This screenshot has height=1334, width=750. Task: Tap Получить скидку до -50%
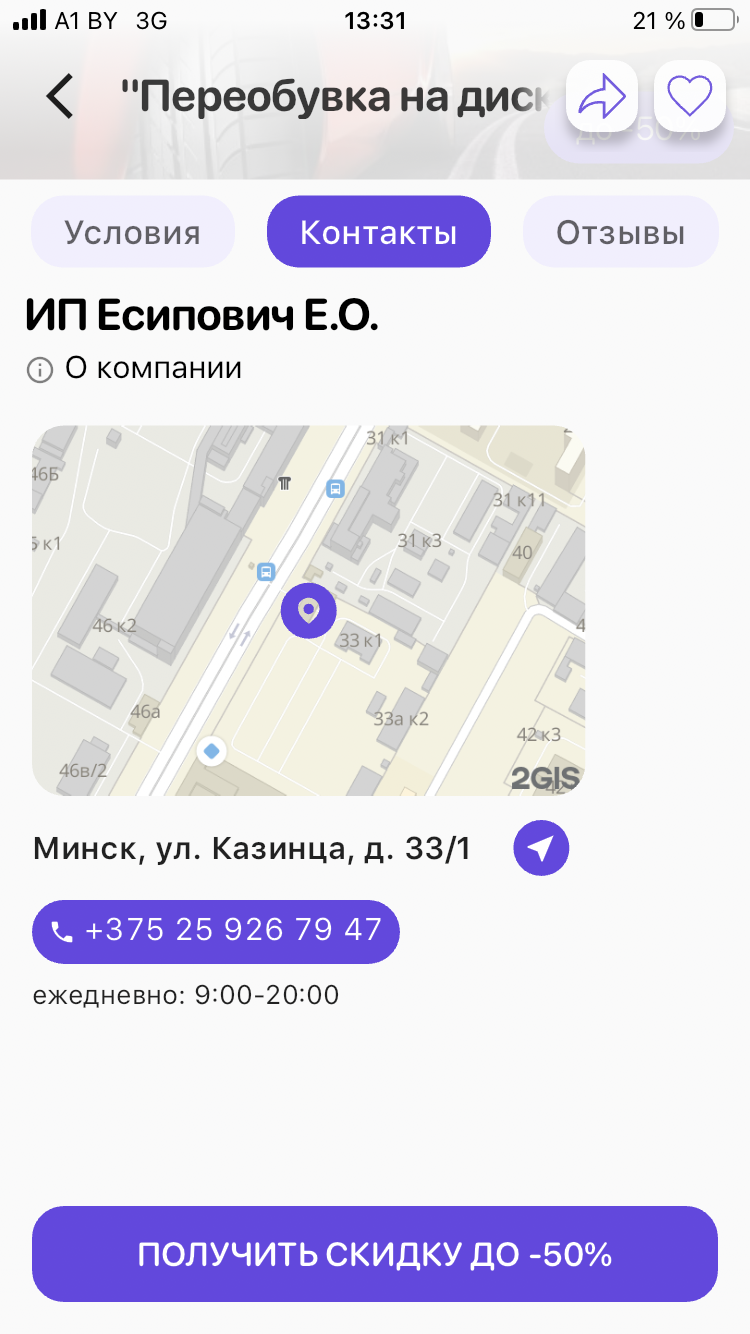click(375, 1254)
